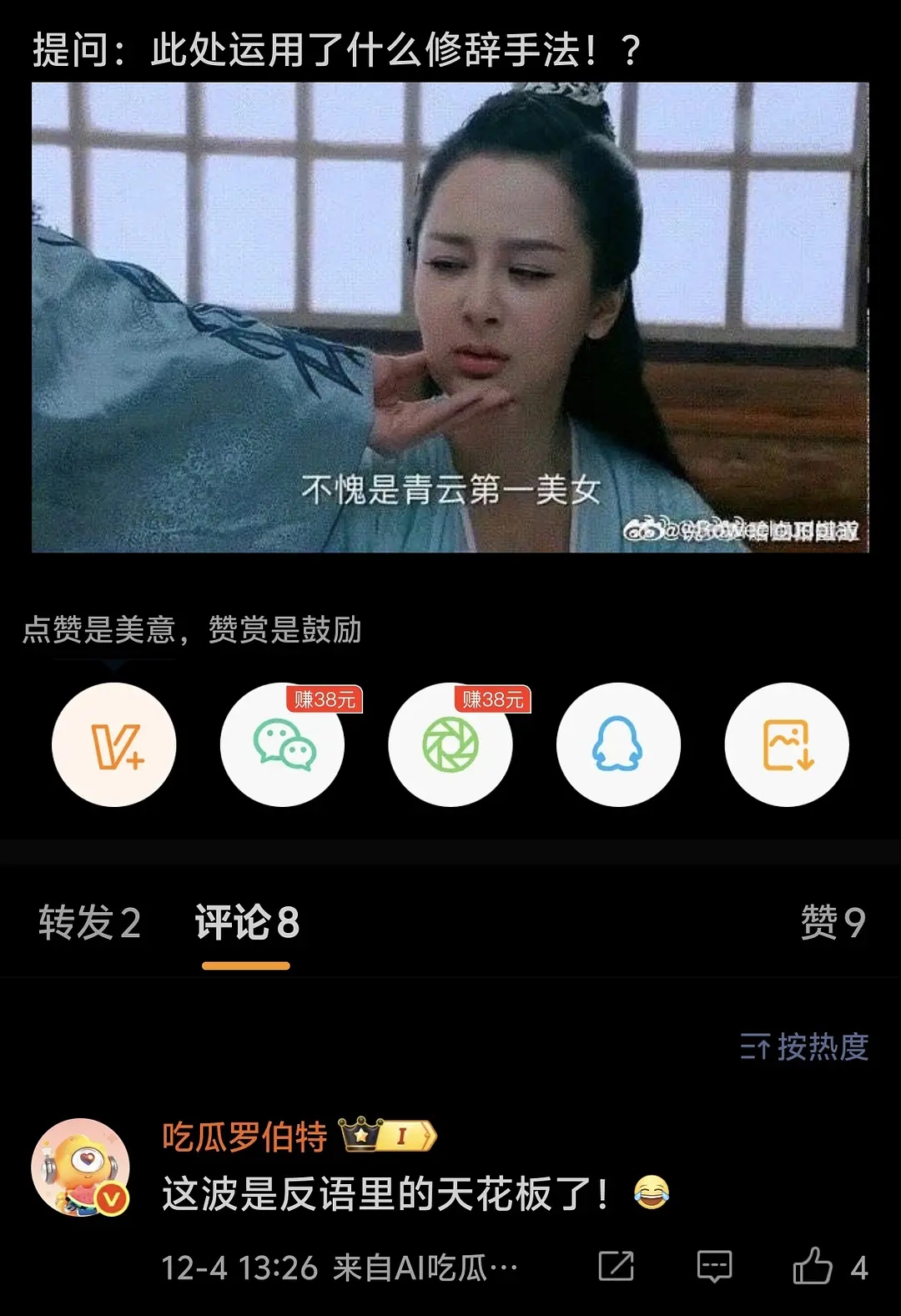
Task: Share the post via QQ
Action: pyautogui.click(x=618, y=744)
